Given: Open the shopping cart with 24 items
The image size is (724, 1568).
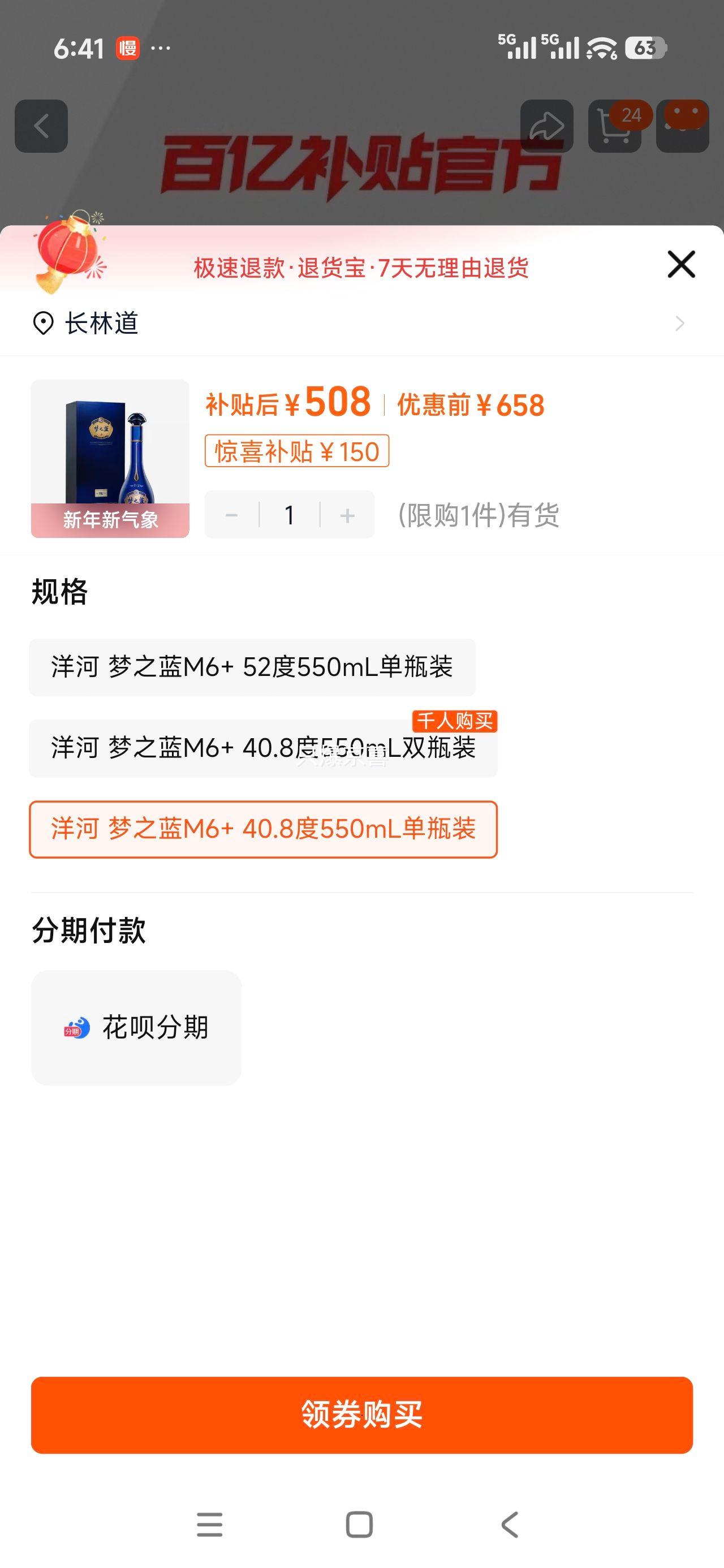Looking at the screenshot, I should point(615,125).
